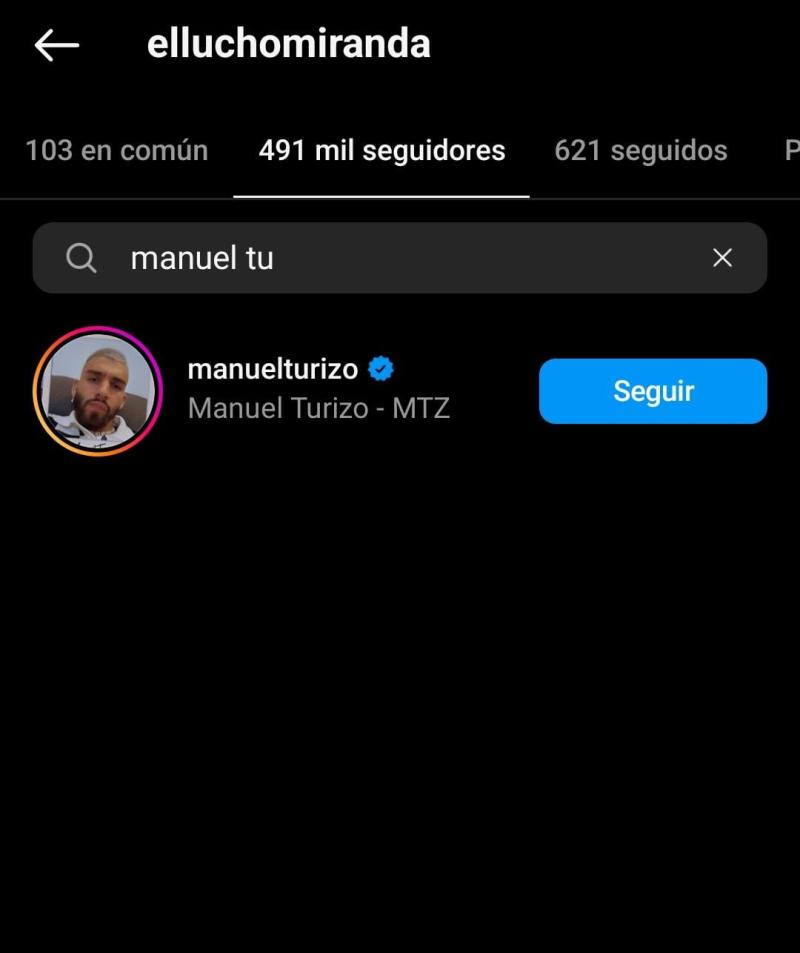Viewport: 800px width, 953px height.
Task: Place cursor on the "manuel tu" query text
Action: pos(200,257)
